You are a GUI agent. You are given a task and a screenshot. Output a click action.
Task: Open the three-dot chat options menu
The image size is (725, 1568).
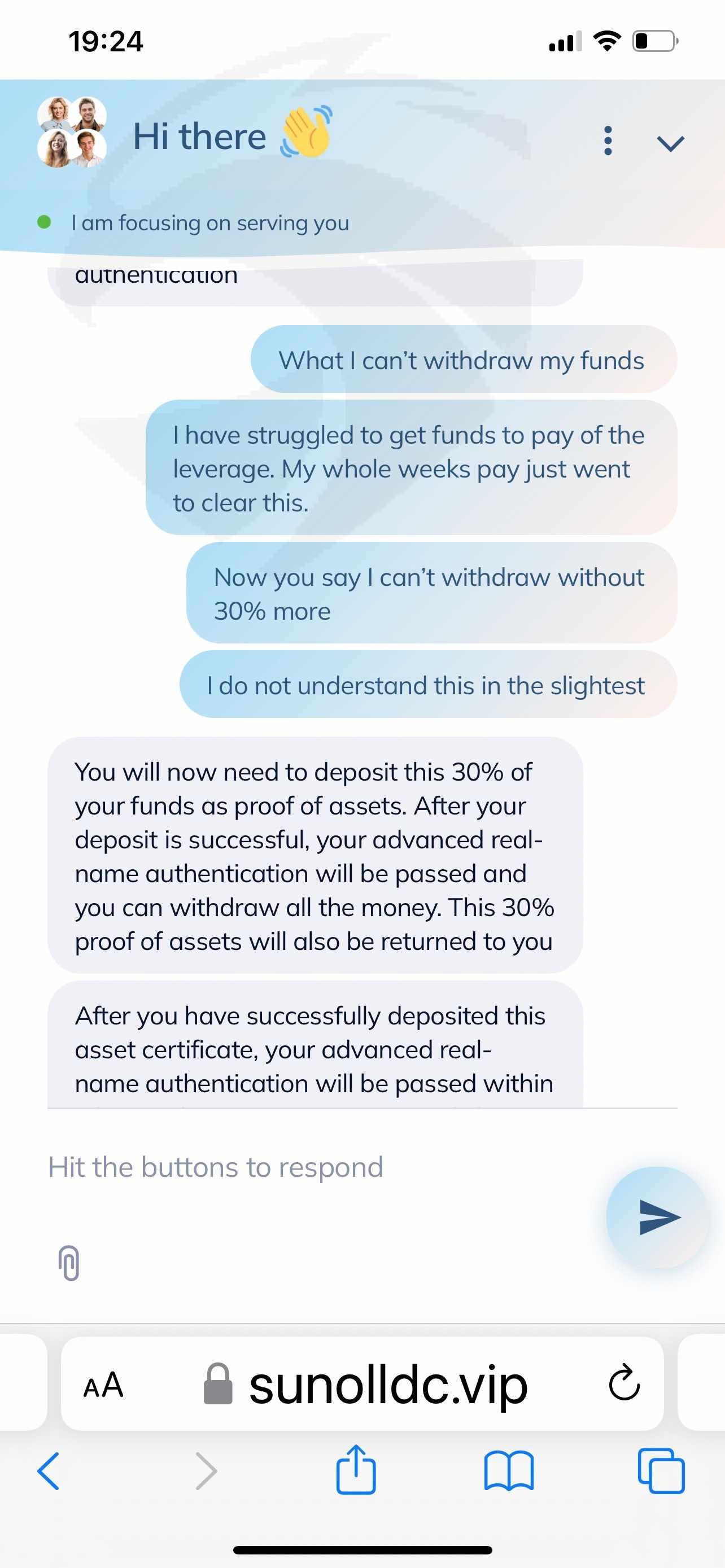pyautogui.click(x=607, y=141)
